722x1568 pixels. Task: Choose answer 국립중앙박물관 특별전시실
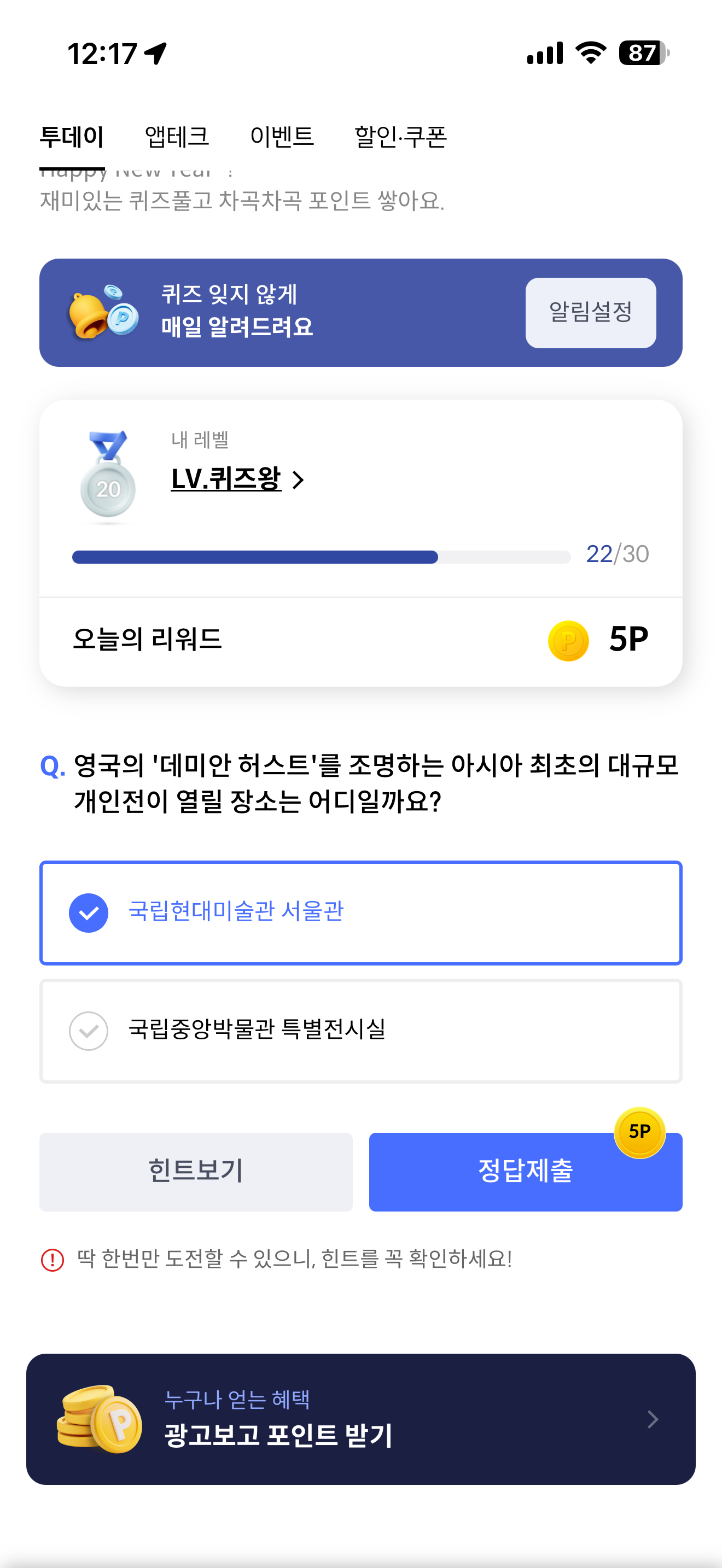point(360,1031)
